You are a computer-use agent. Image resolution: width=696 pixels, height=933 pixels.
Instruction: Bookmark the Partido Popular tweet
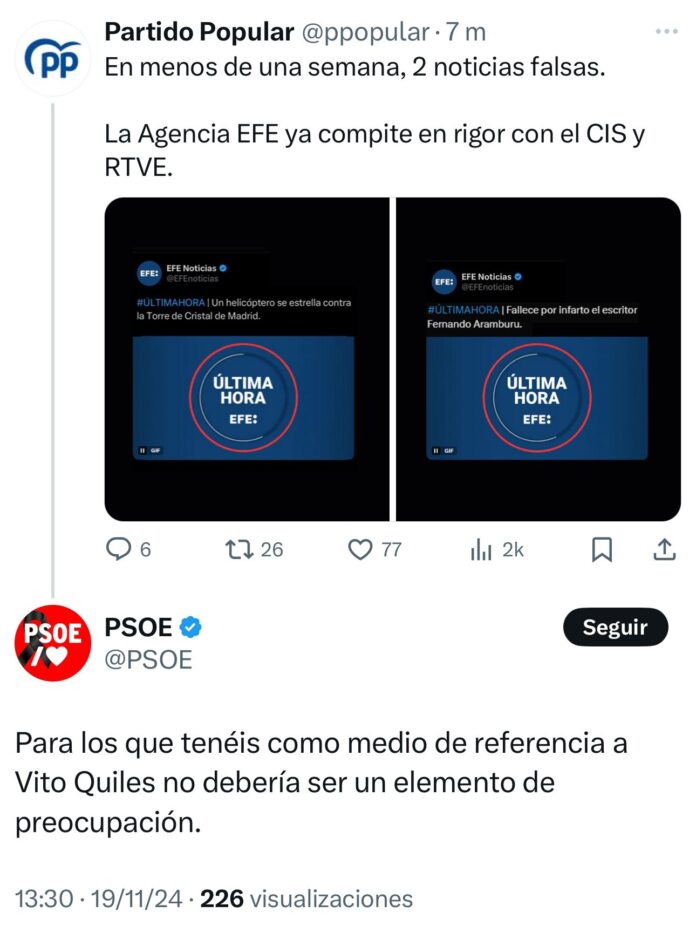602,549
